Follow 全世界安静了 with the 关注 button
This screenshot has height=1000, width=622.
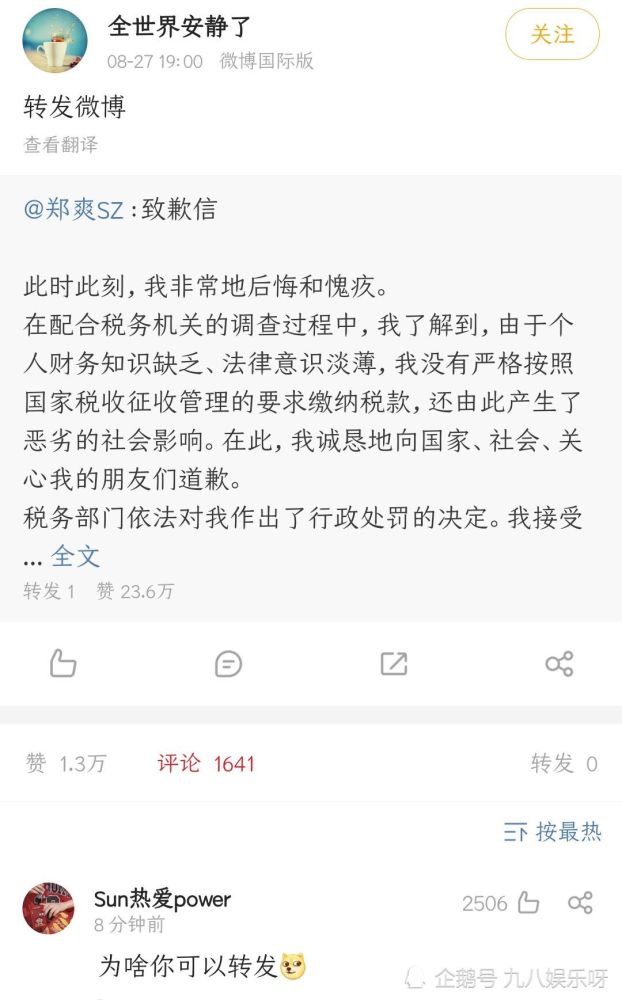point(552,34)
